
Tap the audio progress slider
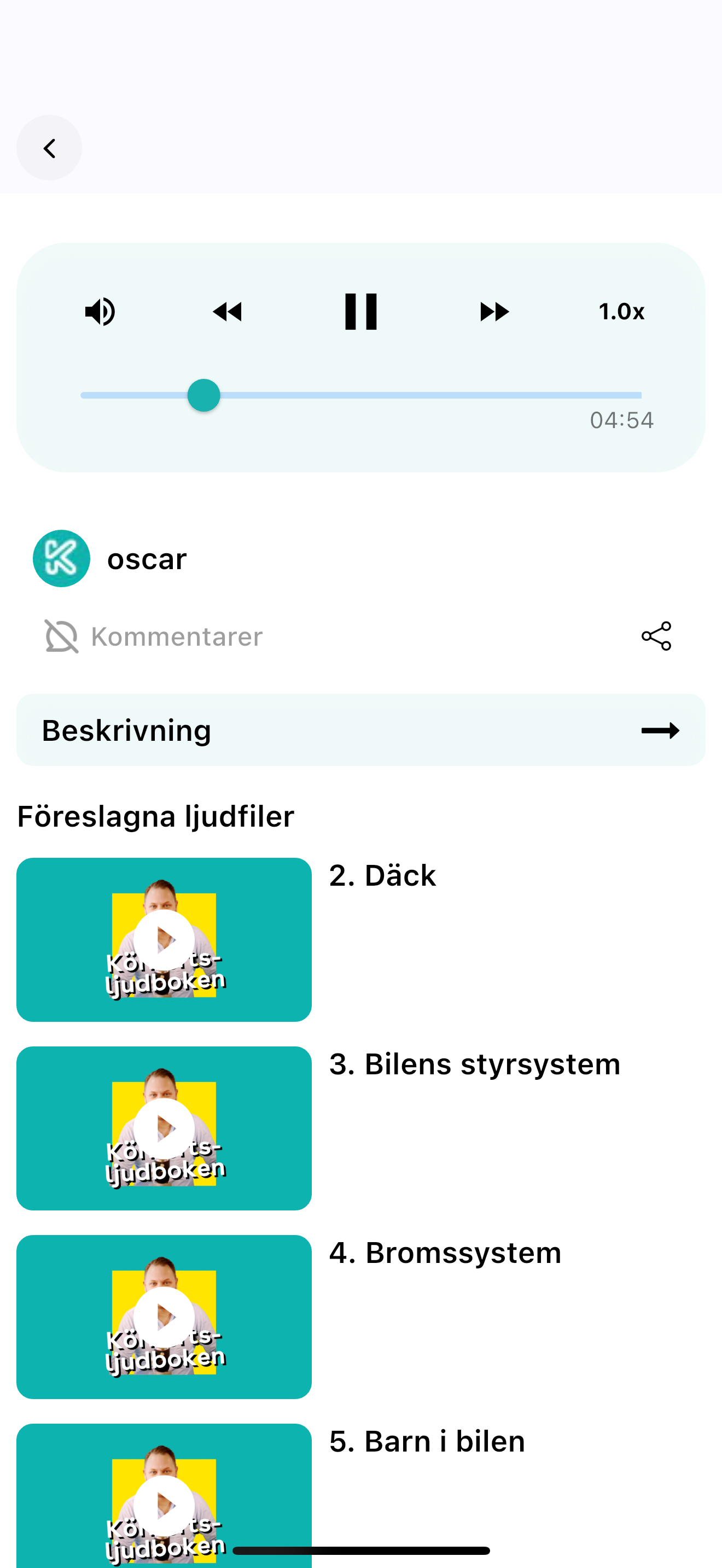click(360, 395)
